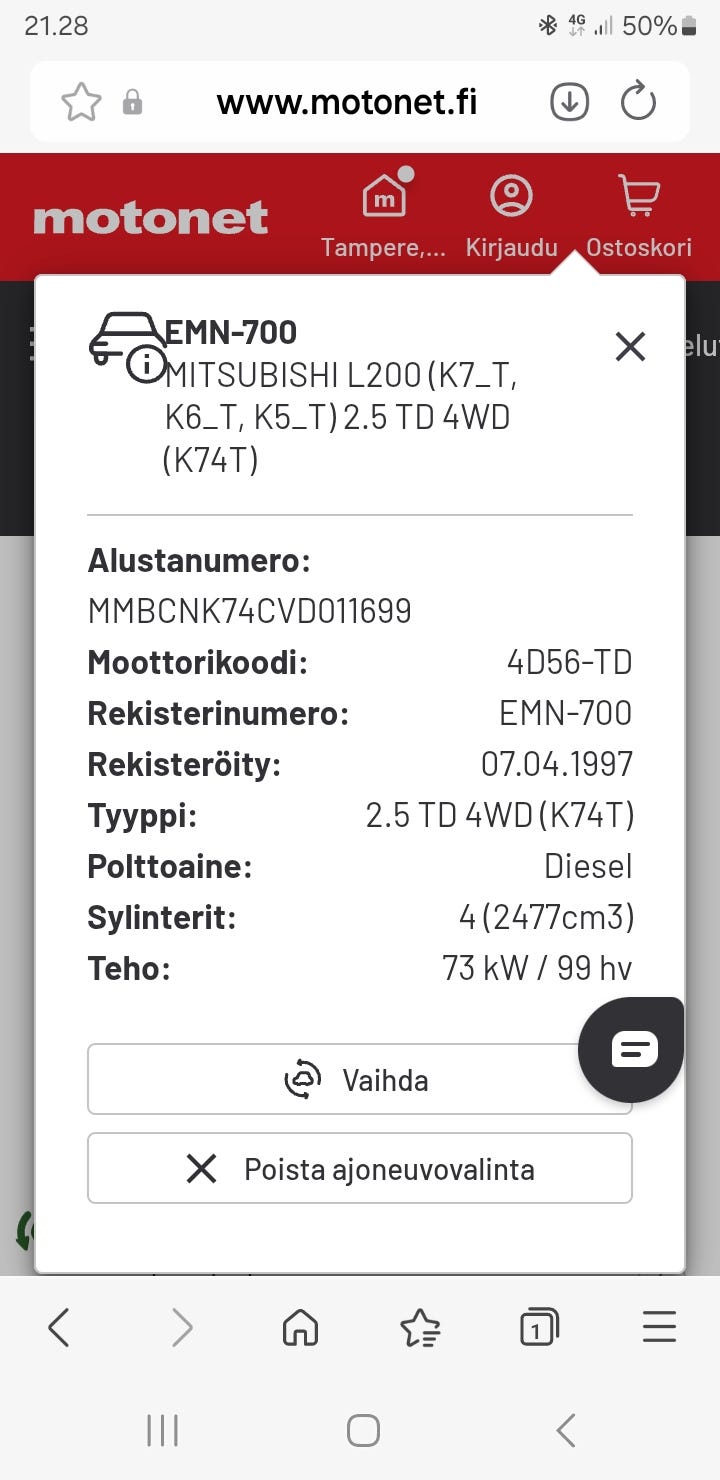Open the browser hamburger menu
The image size is (720, 1480).
click(x=657, y=1327)
